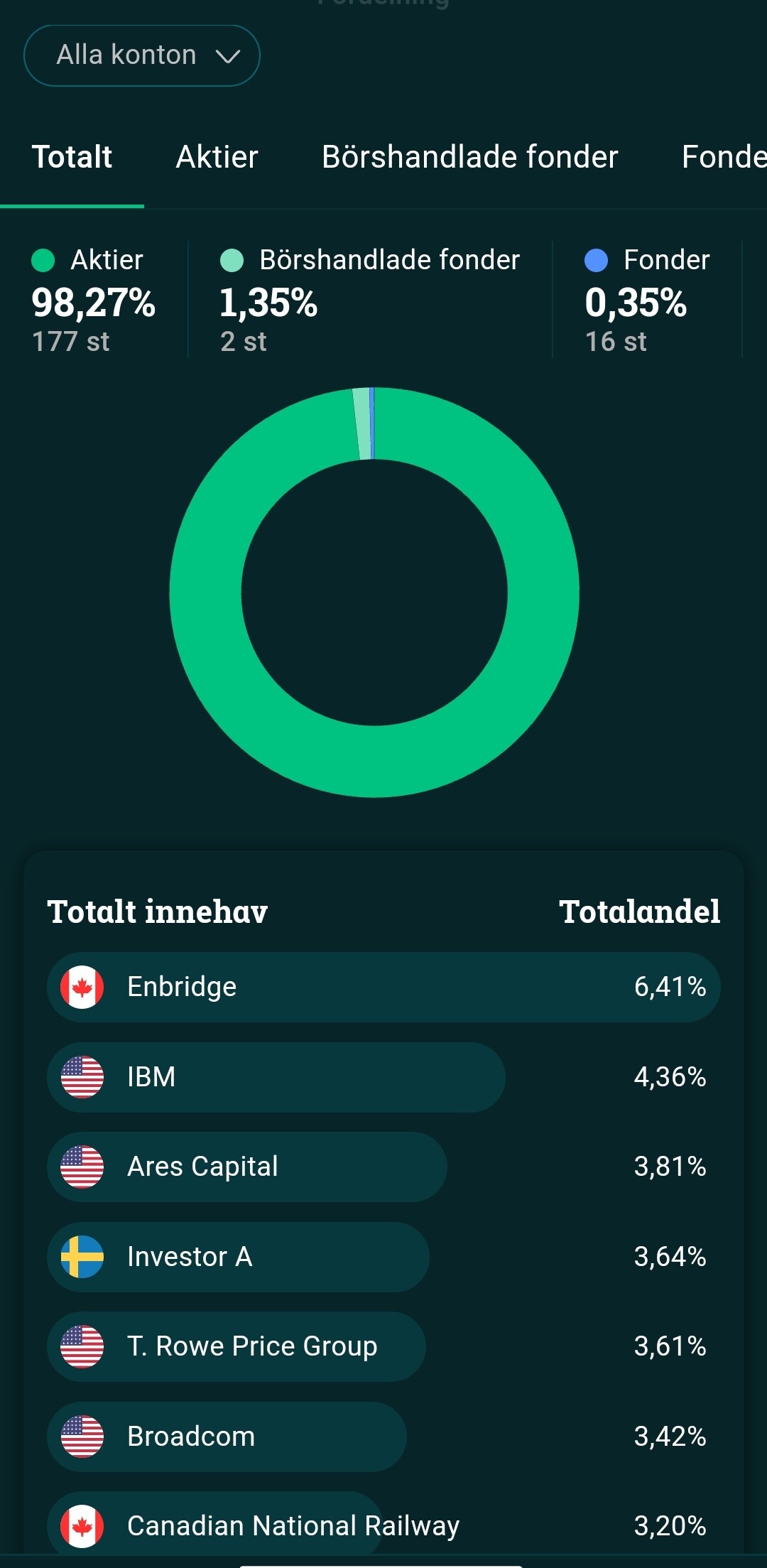Screen dimensions: 767x1568
Task: Open the IBM holding row
Action: [x=383, y=1077]
